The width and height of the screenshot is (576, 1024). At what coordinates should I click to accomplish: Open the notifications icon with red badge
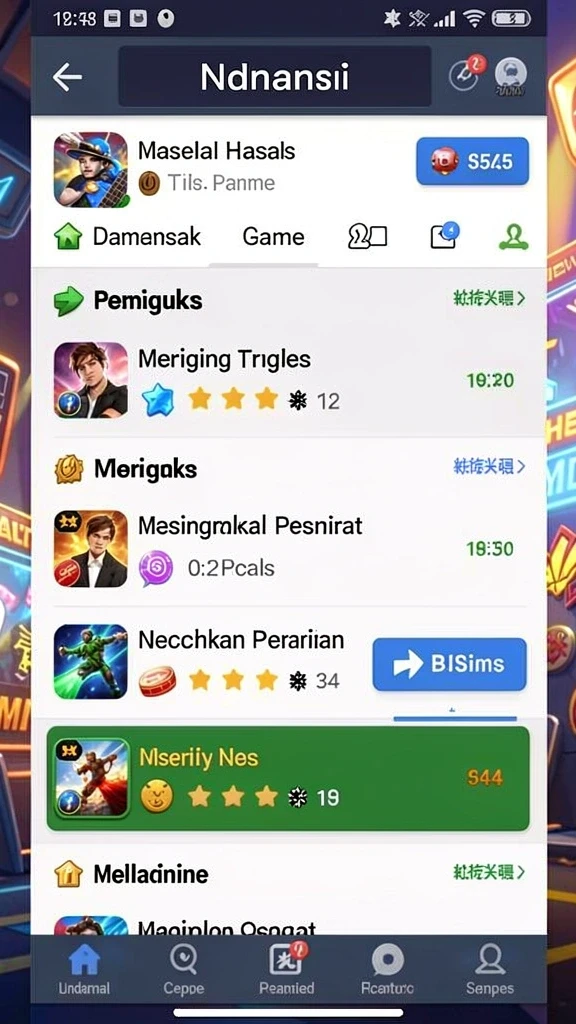[x=466, y=74]
